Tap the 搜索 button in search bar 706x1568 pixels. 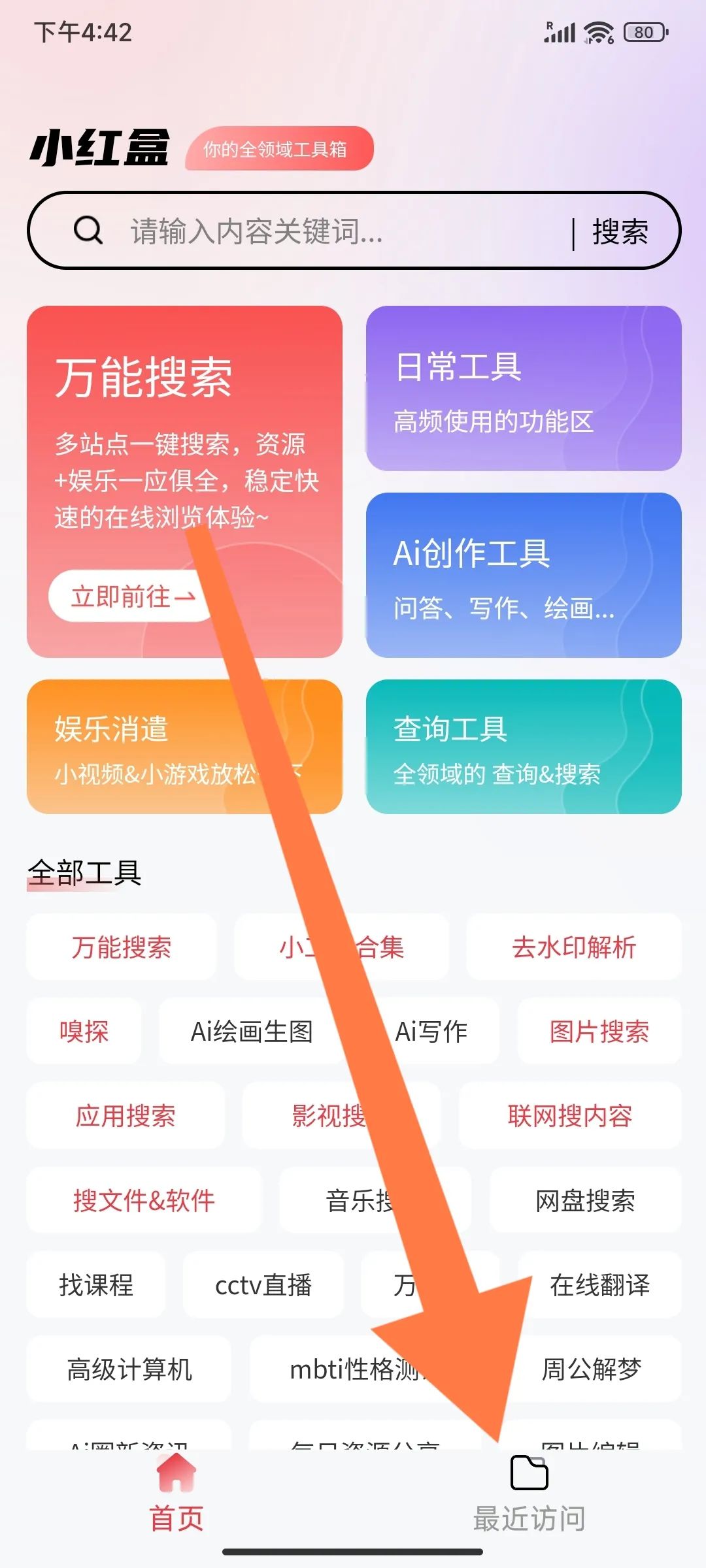(x=620, y=232)
